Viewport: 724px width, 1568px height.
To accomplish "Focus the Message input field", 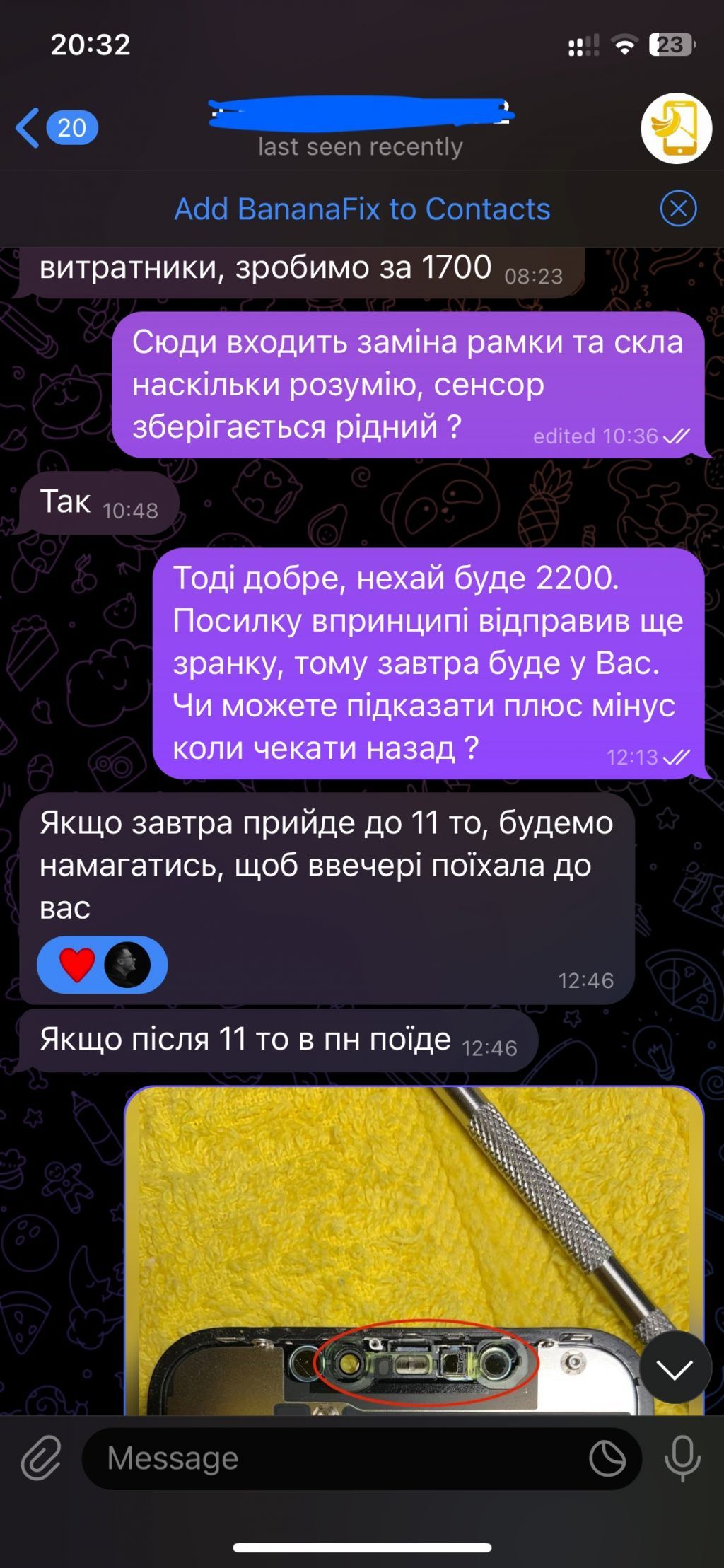I will (339, 1458).
